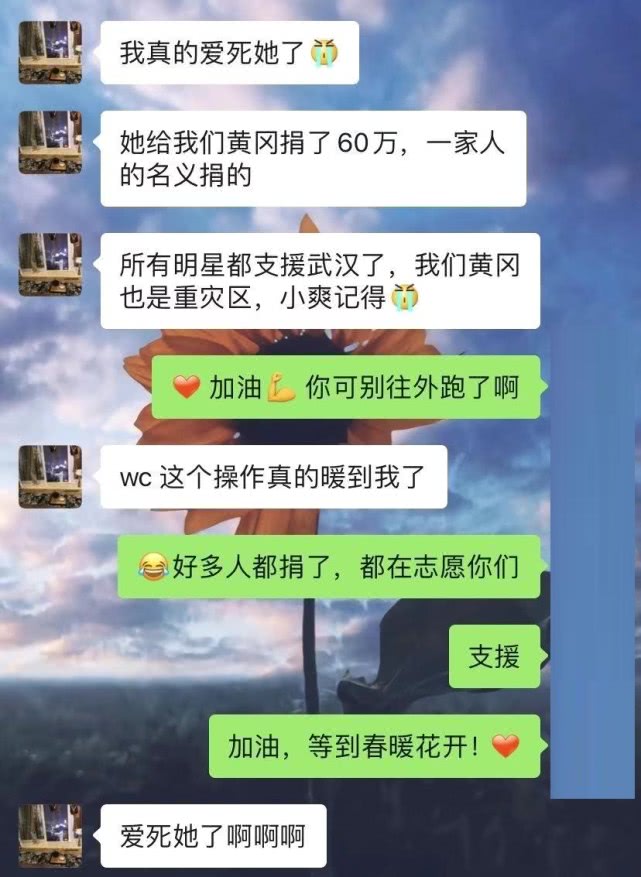Open sender's avatar beside "我真的爱死她了" message
641x877 pixels.
[50, 52]
